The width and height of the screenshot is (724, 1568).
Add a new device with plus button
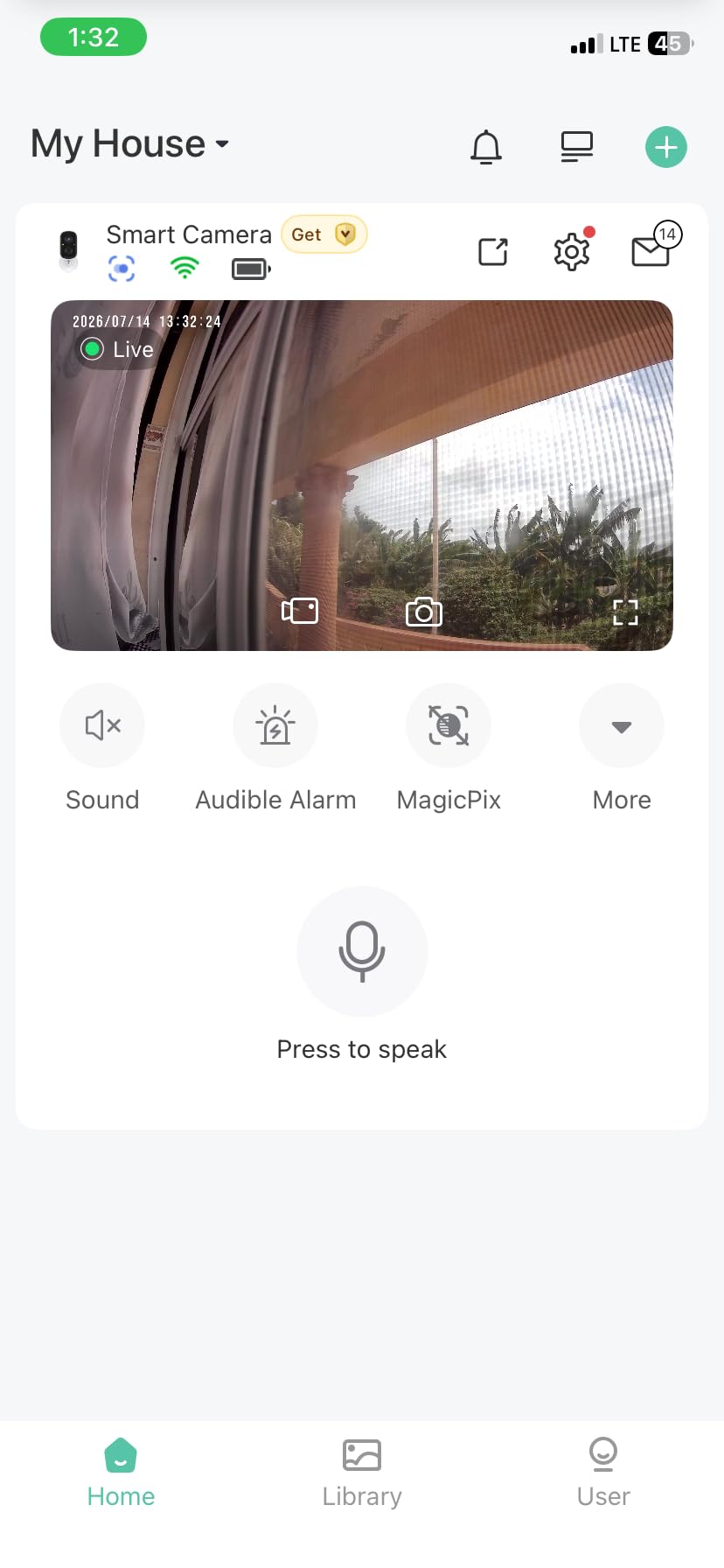coord(666,147)
